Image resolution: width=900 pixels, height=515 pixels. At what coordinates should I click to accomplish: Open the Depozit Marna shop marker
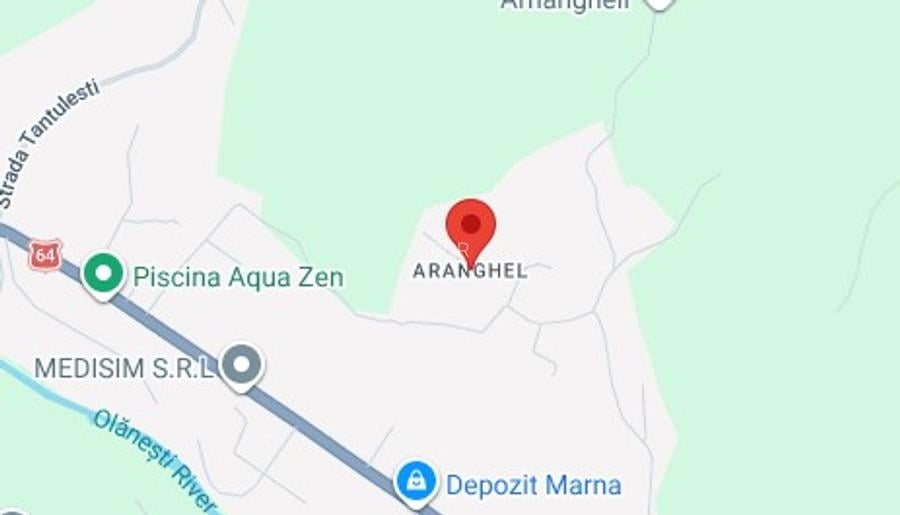415,483
